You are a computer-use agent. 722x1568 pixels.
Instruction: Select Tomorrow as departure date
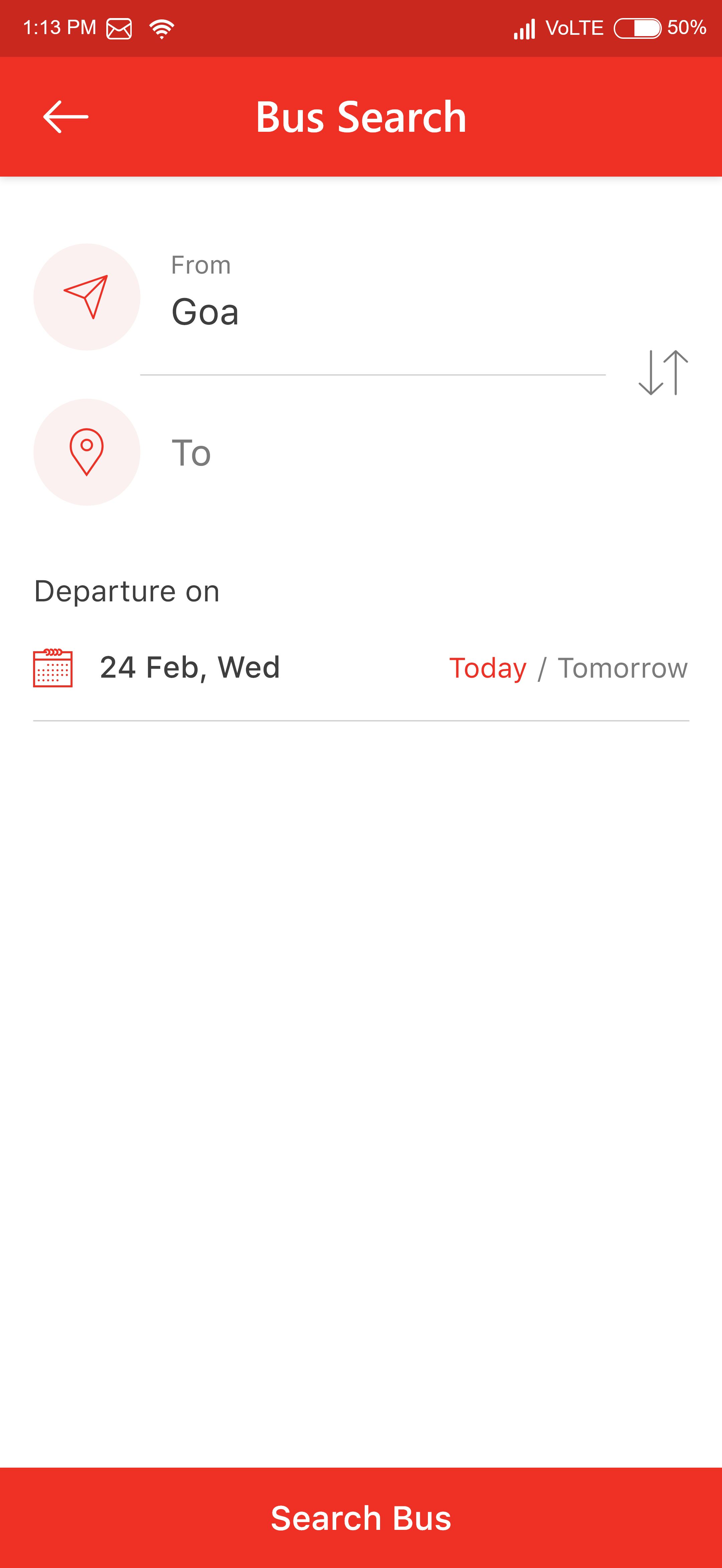(622, 668)
